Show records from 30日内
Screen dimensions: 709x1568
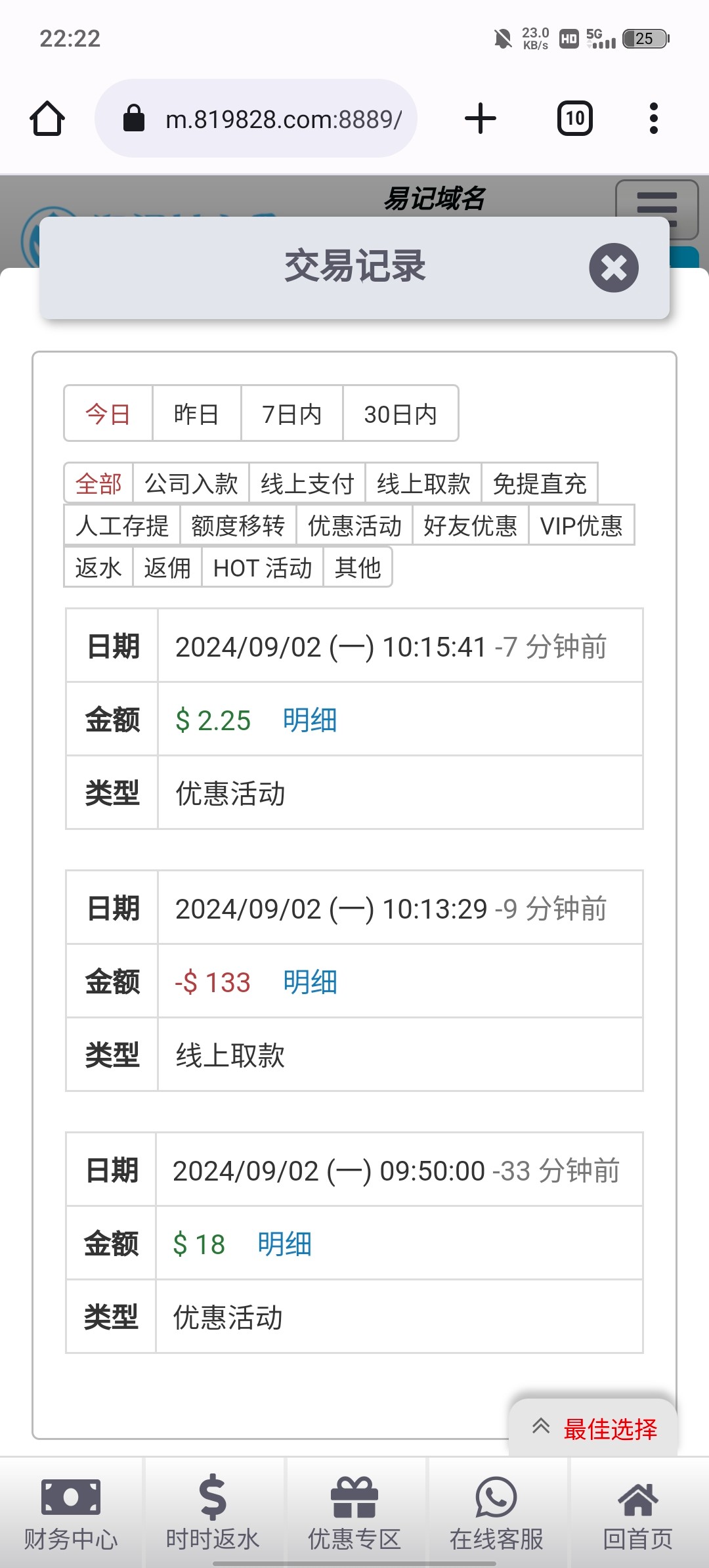[x=400, y=414]
